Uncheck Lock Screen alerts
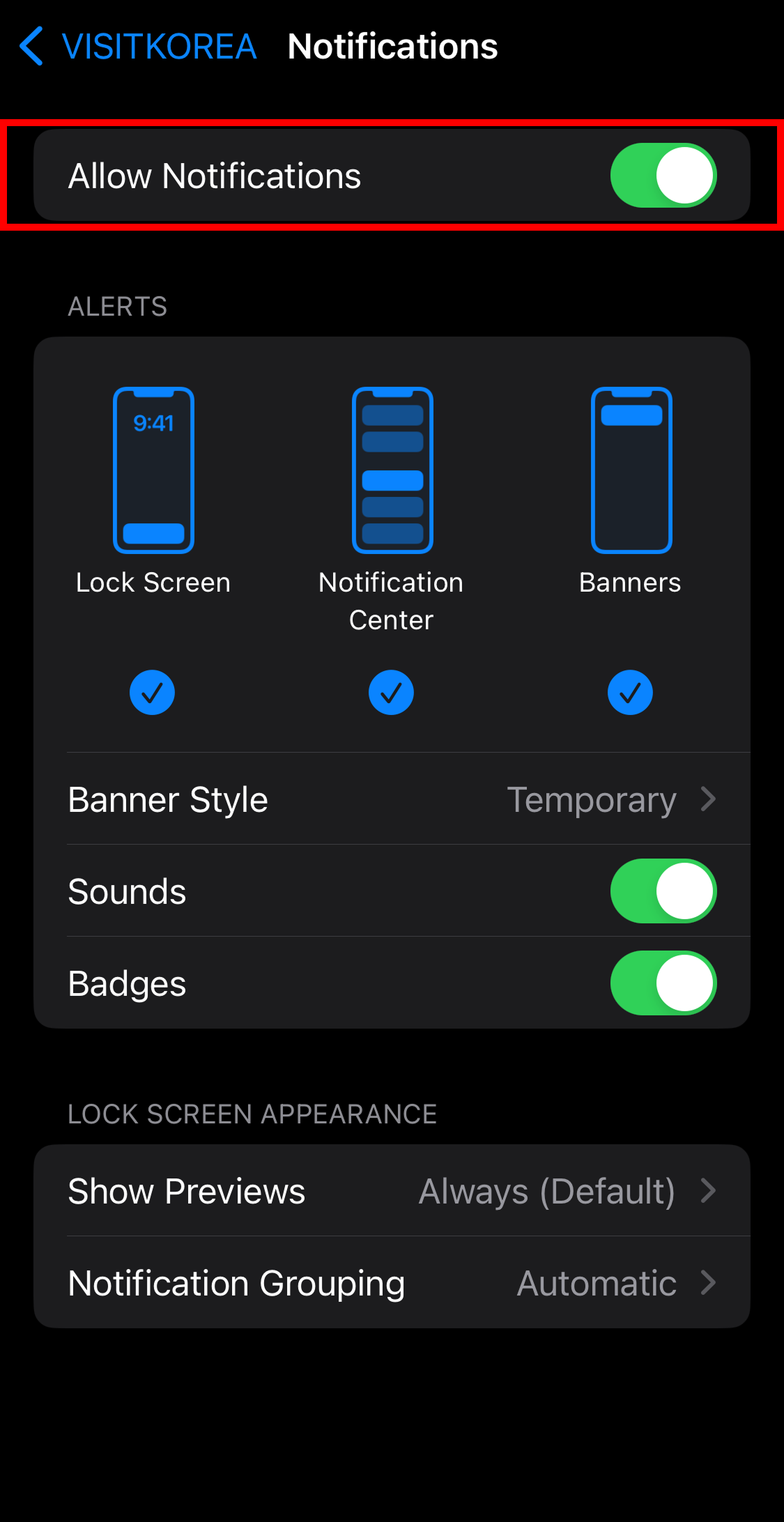 (152, 692)
